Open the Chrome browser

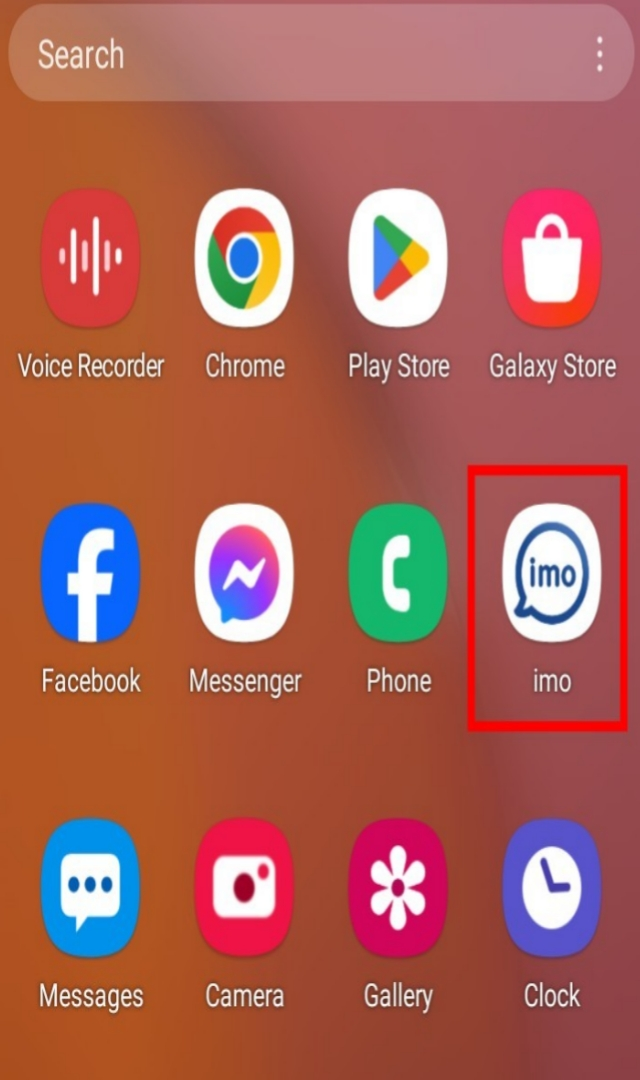tap(244, 258)
